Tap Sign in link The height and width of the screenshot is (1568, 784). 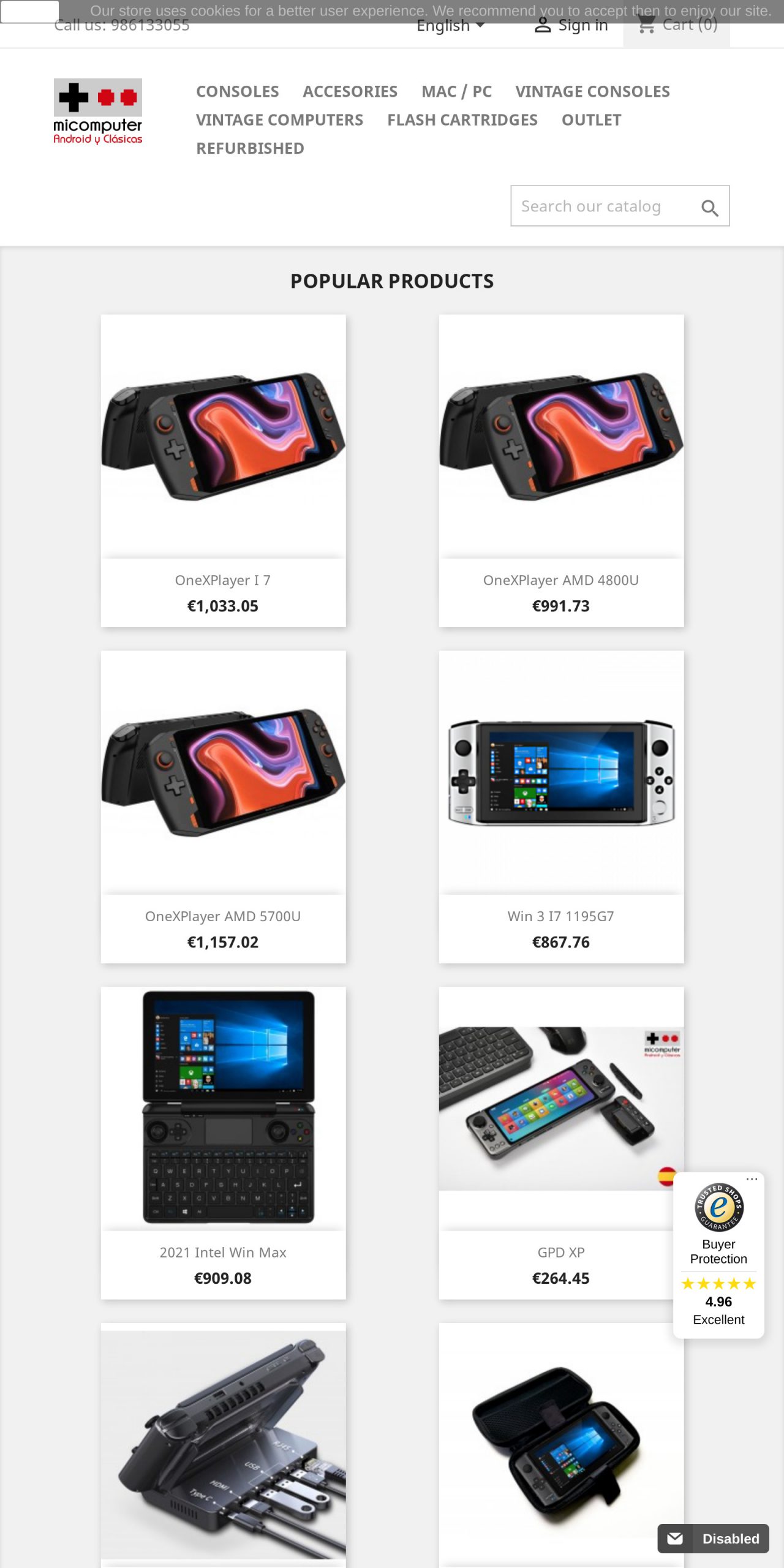(571, 26)
